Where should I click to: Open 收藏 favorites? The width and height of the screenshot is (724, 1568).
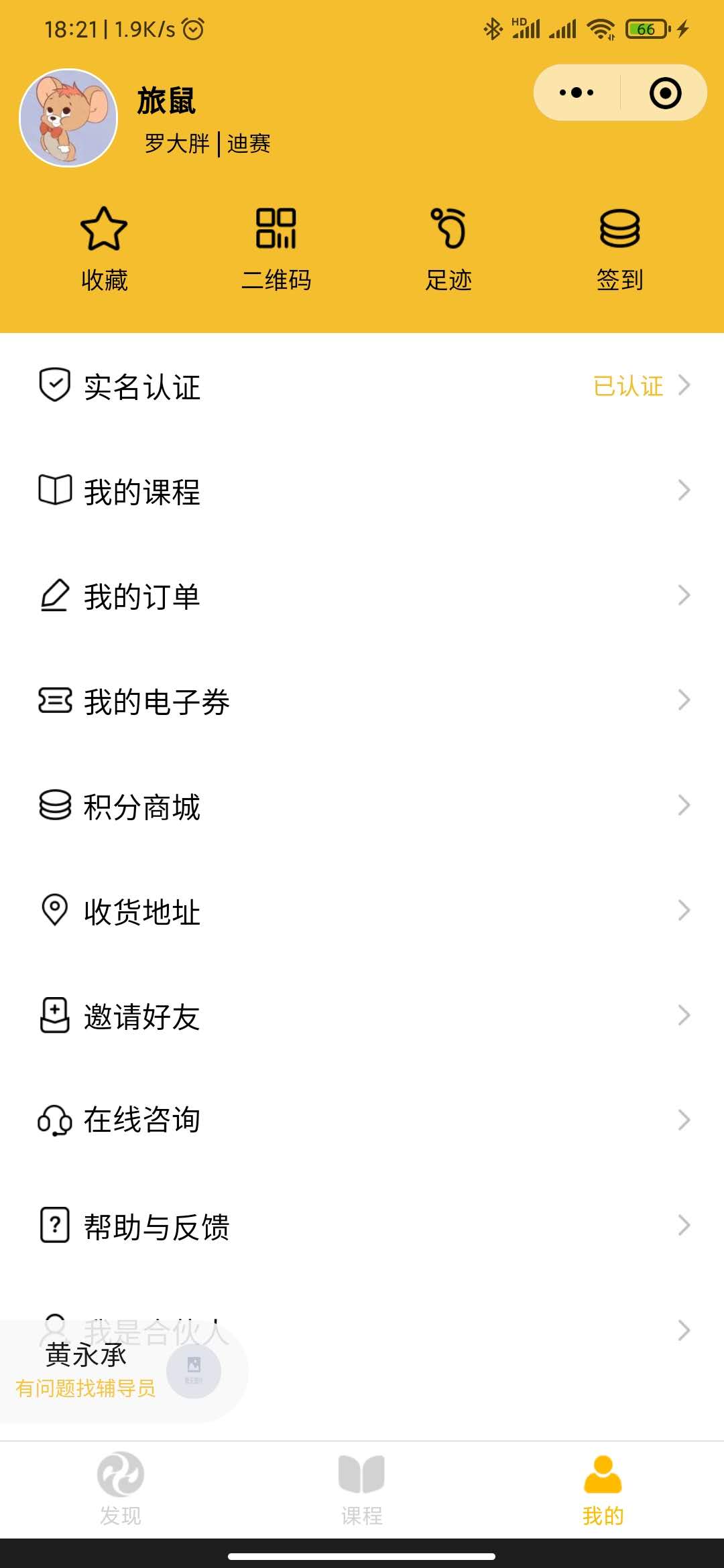(104, 249)
